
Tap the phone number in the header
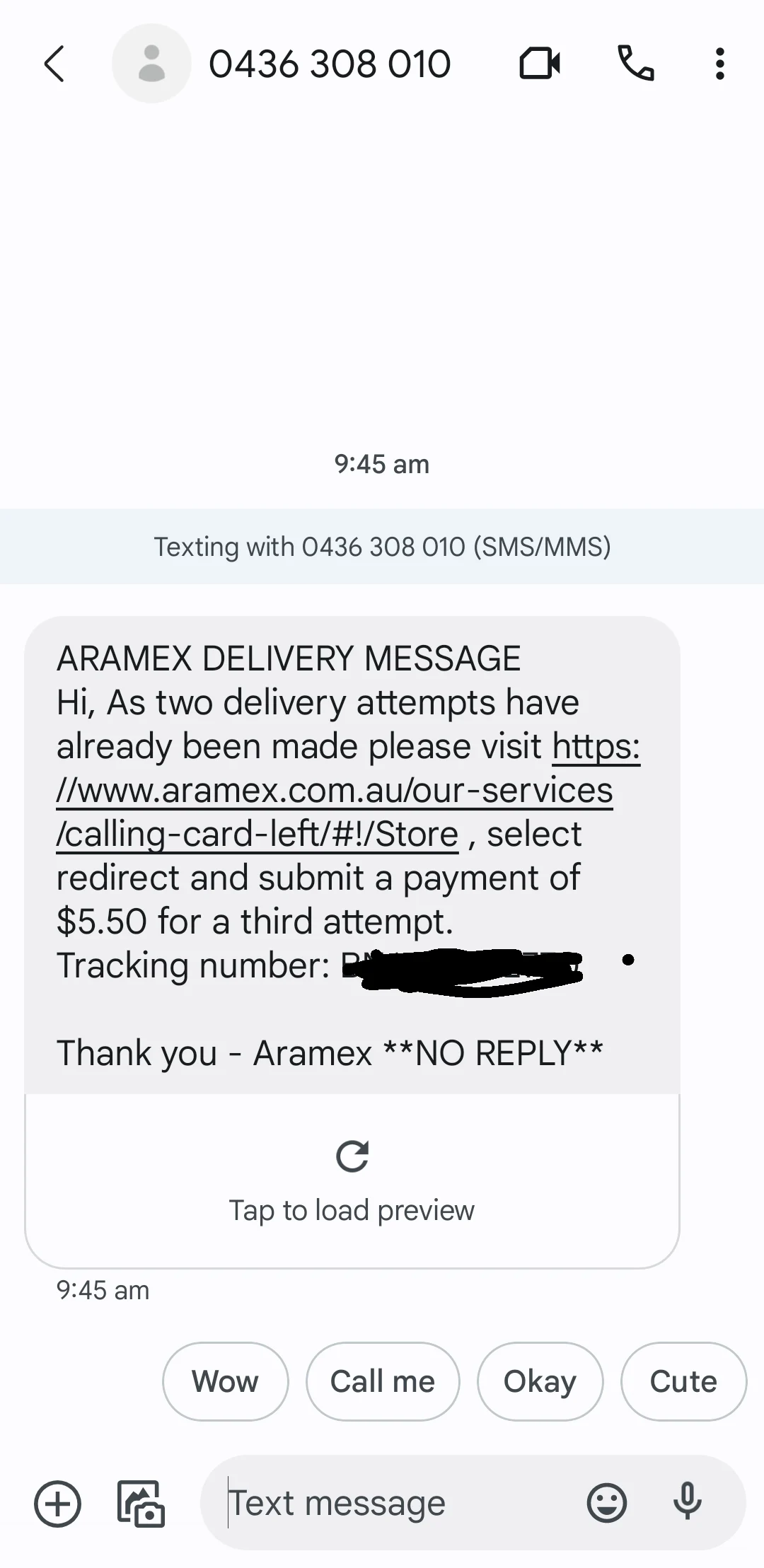point(330,64)
